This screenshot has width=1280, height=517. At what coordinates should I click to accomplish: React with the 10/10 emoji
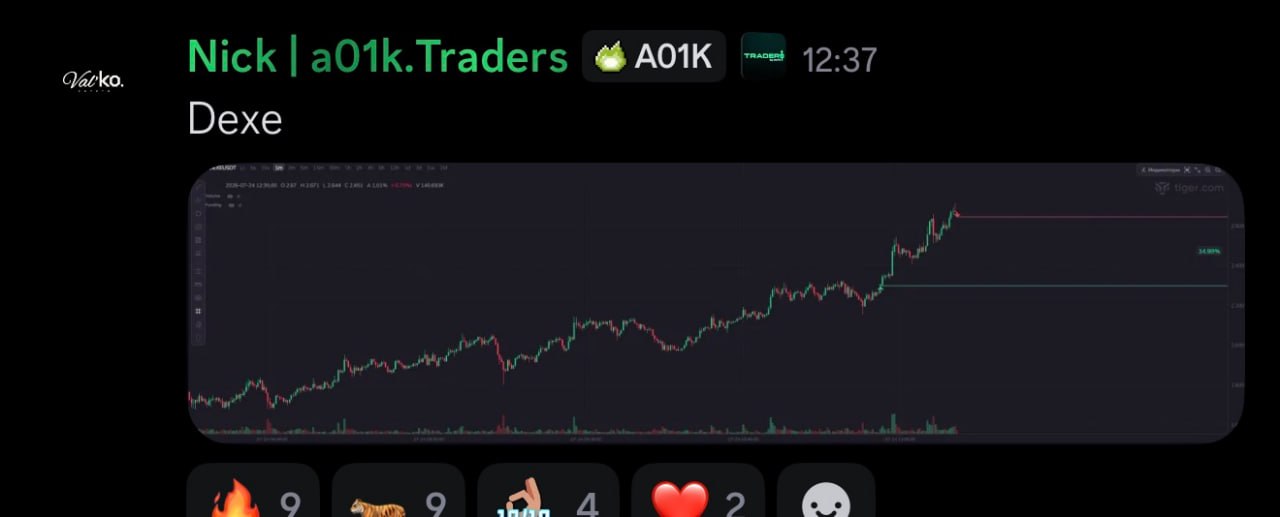click(548, 491)
